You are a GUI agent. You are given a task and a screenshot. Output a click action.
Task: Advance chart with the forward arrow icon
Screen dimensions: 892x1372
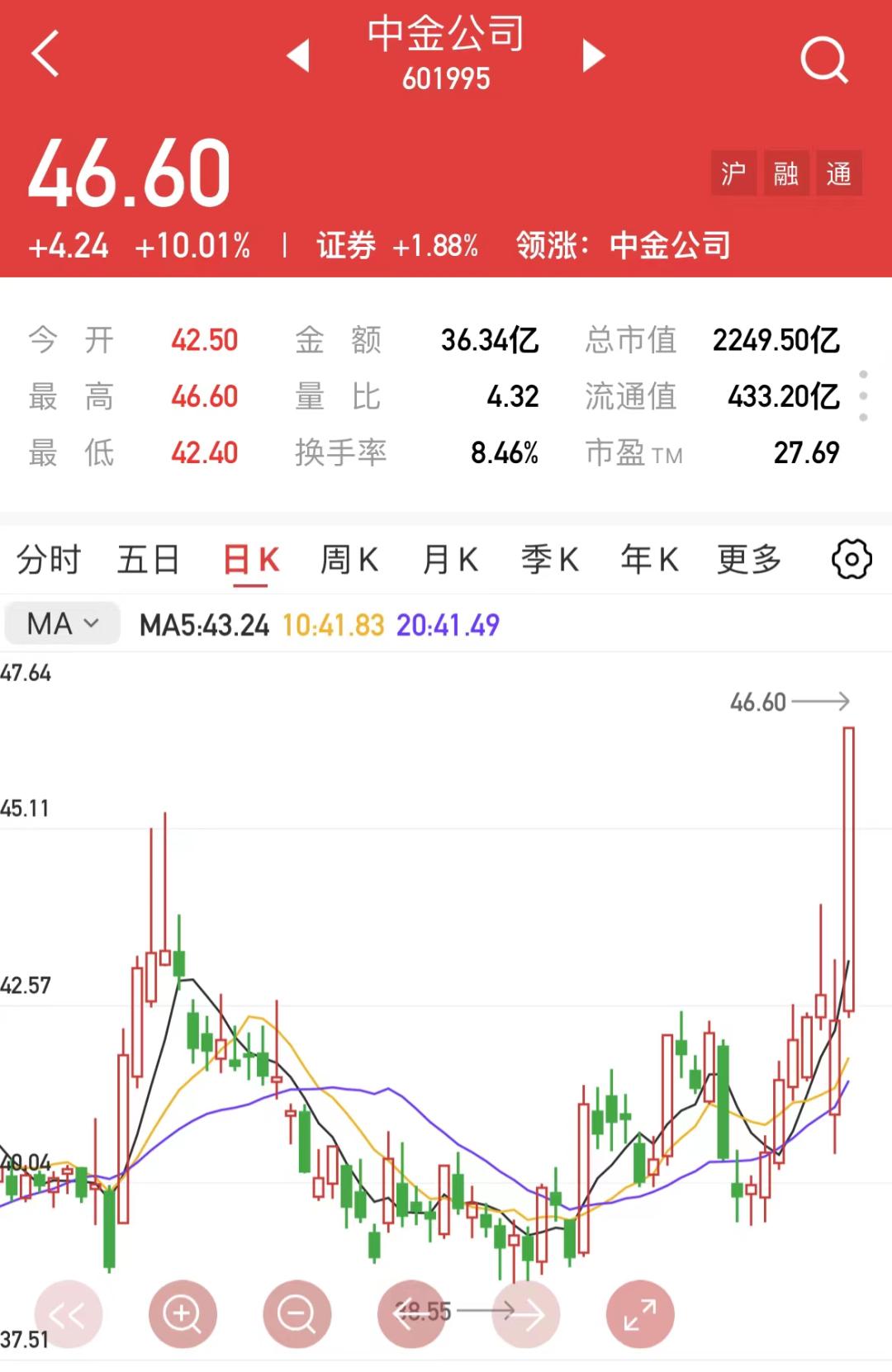(526, 1313)
